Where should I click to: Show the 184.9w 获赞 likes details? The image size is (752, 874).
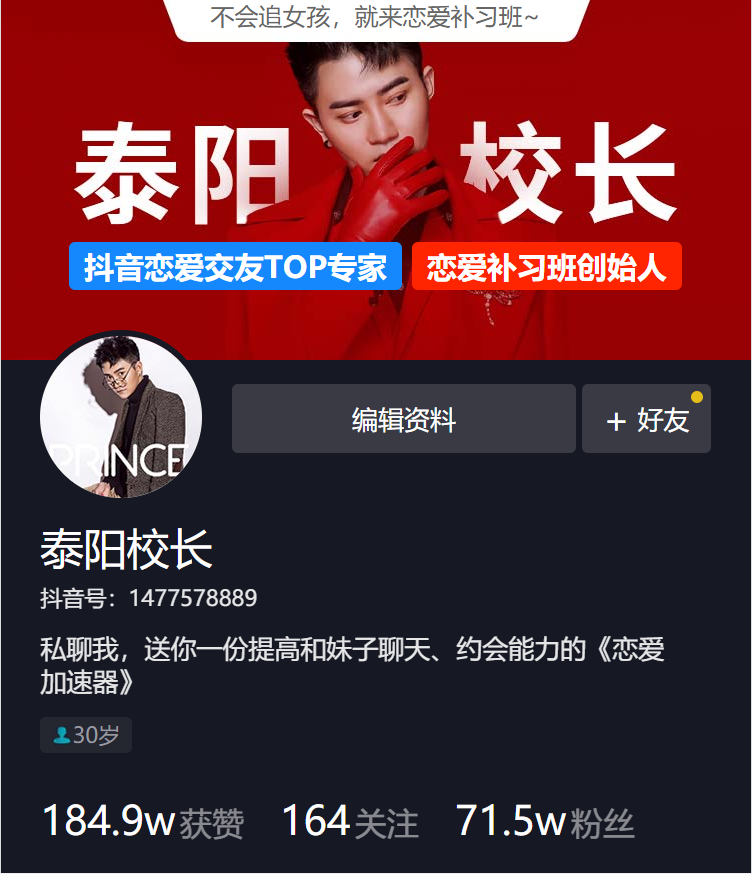pos(142,822)
